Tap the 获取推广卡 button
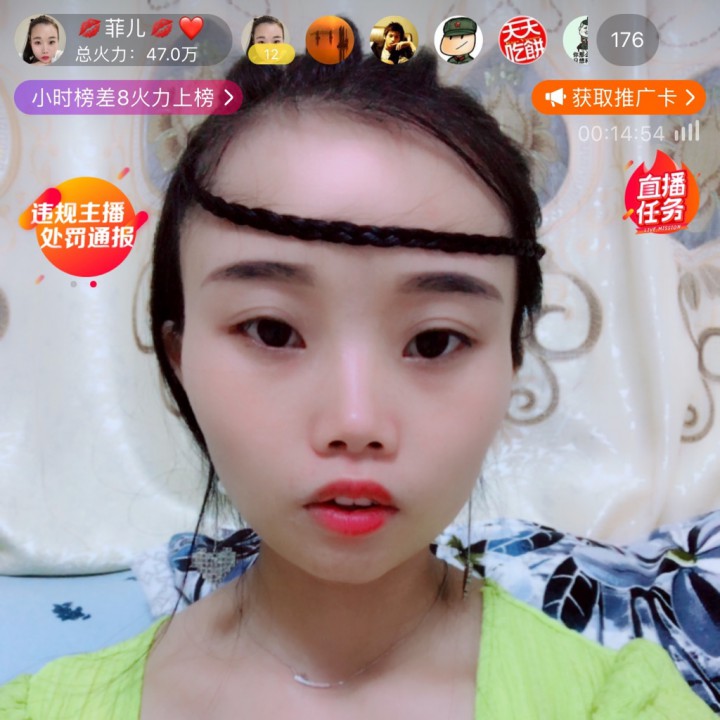 click(x=620, y=97)
